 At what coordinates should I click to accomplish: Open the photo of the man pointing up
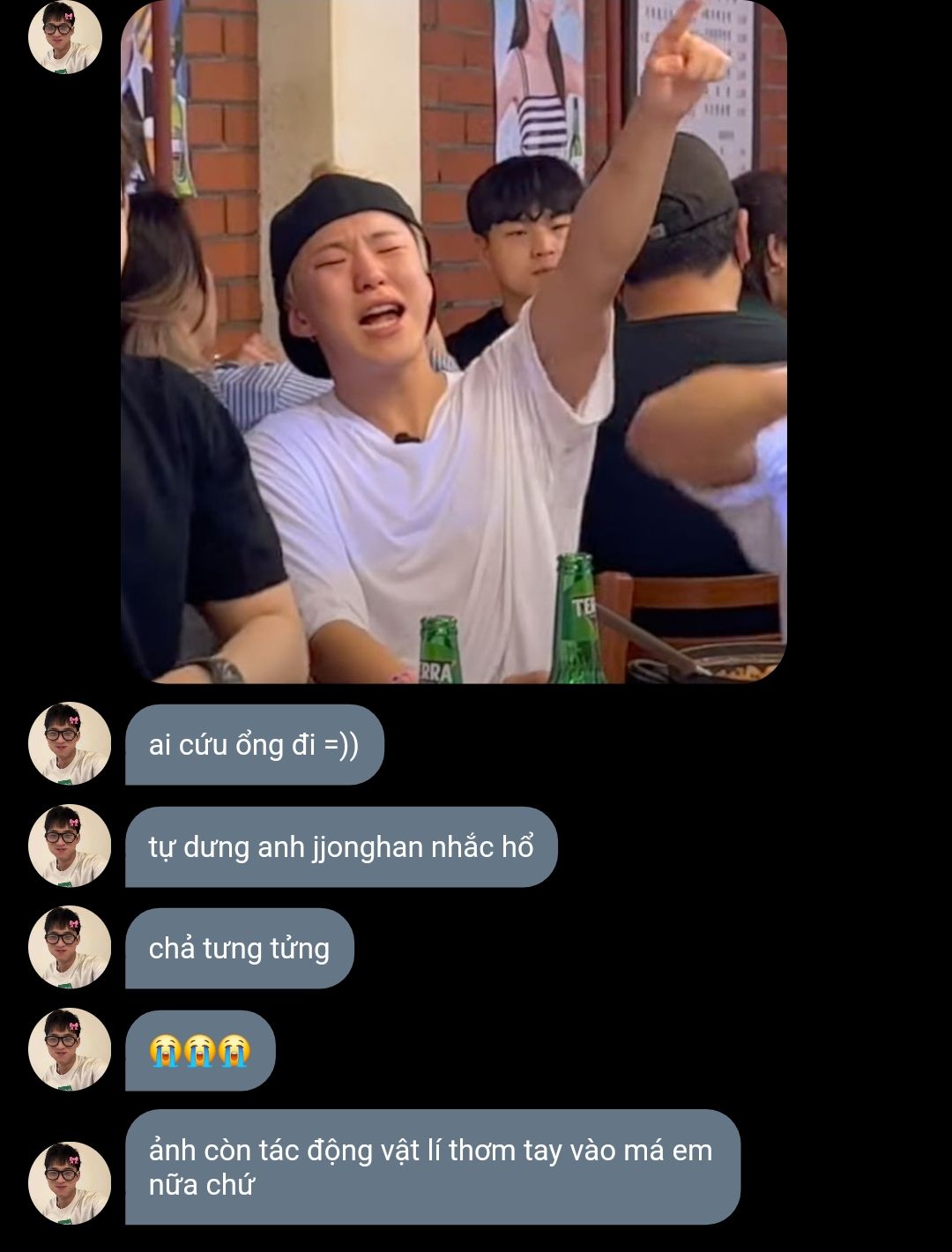[x=453, y=342]
